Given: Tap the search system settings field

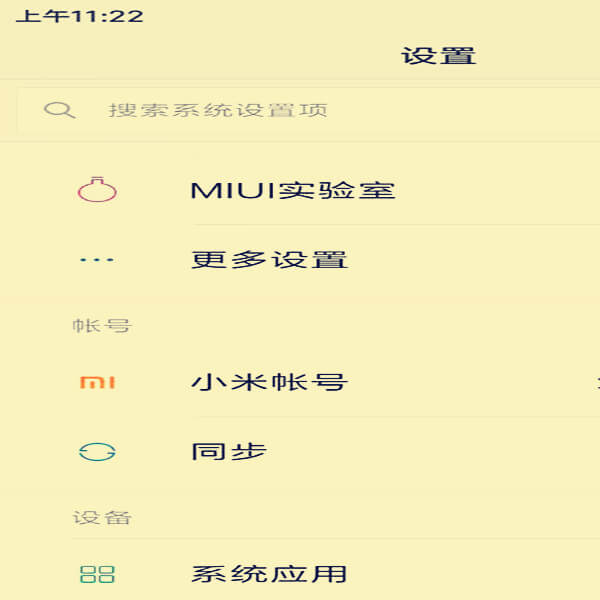Looking at the screenshot, I should pos(300,110).
